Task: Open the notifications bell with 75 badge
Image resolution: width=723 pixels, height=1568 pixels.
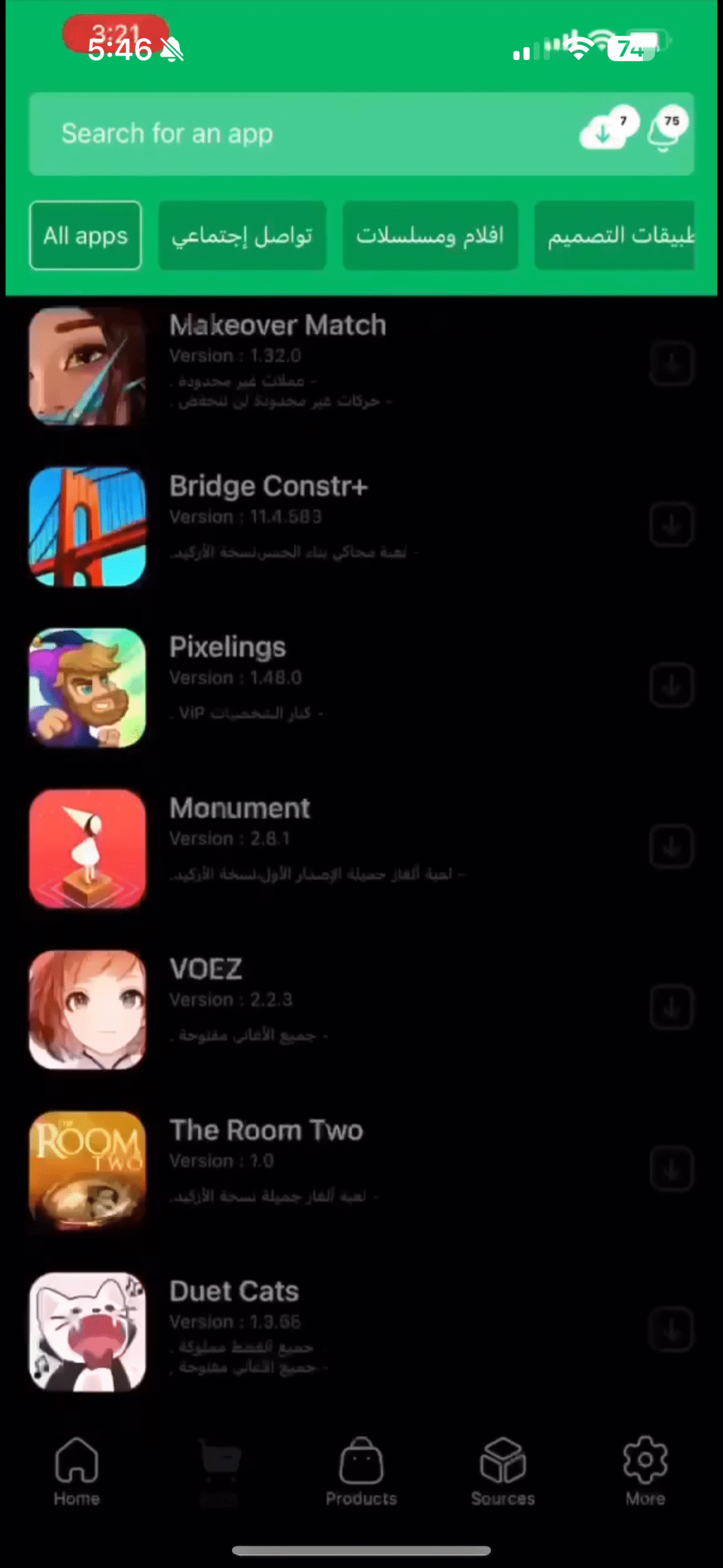Action: click(x=666, y=130)
